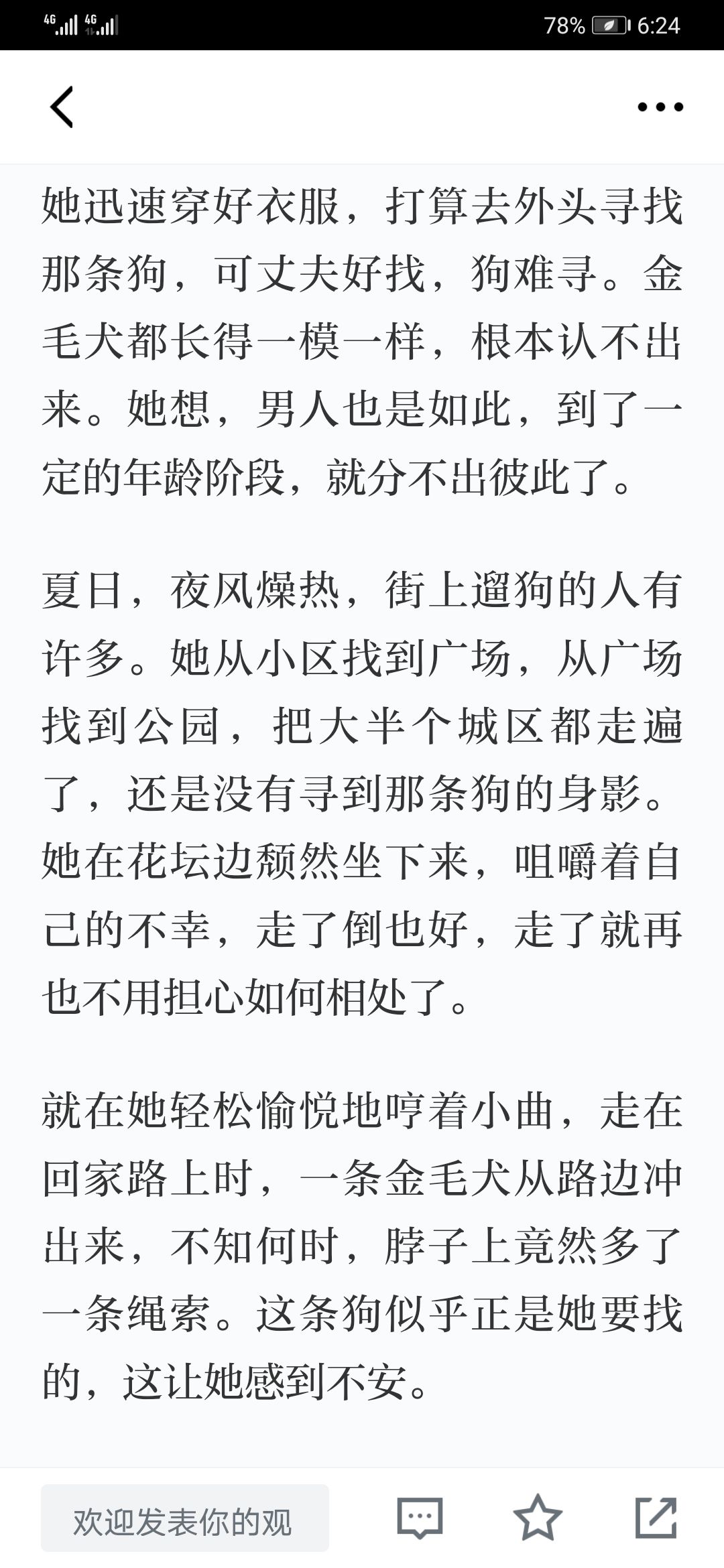Tap the 欢迎发表你的观 comment field
The width and height of the screenshot is (724, 1568).
coord(185,1518)
